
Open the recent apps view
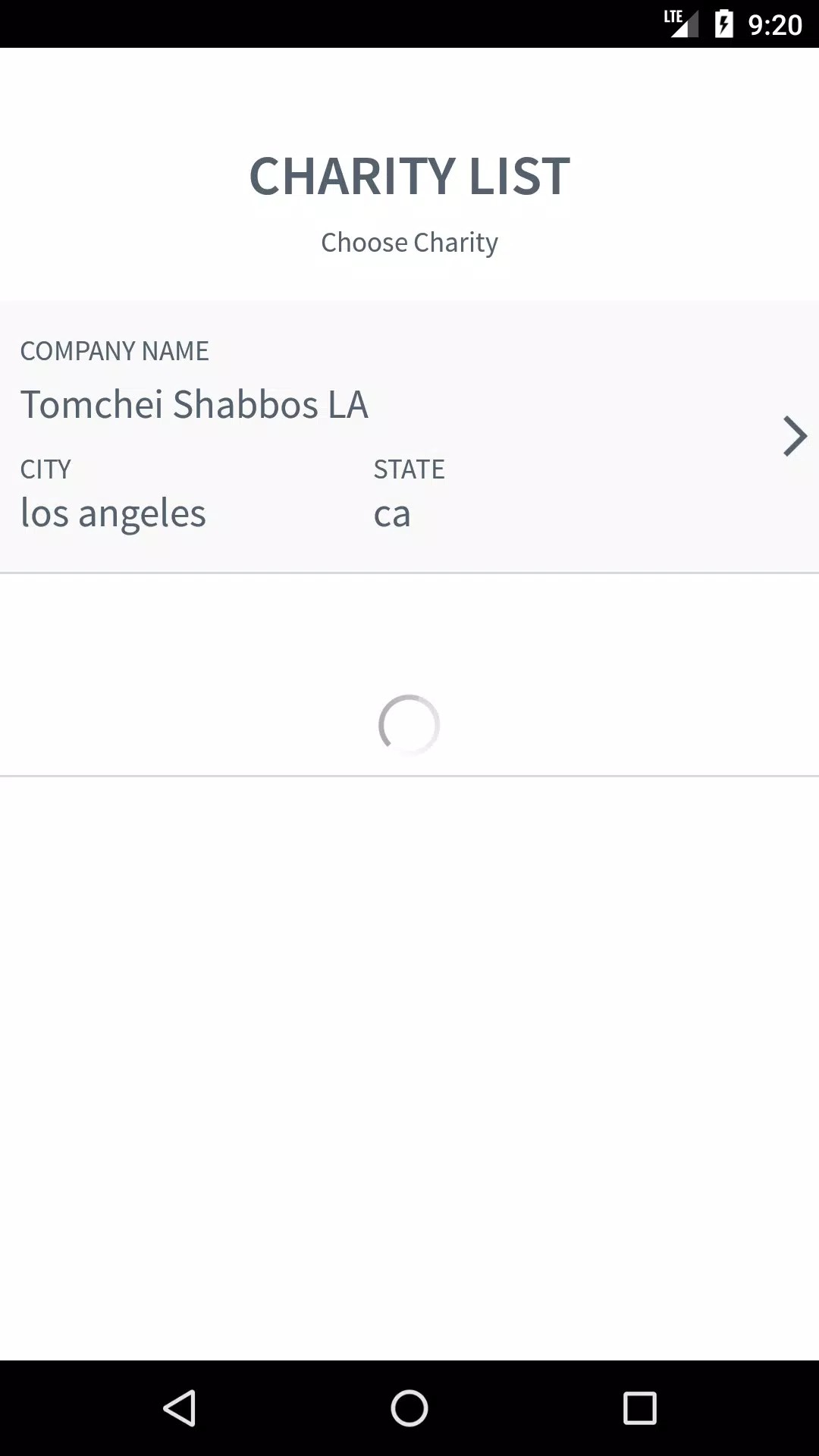[639, 1408]
